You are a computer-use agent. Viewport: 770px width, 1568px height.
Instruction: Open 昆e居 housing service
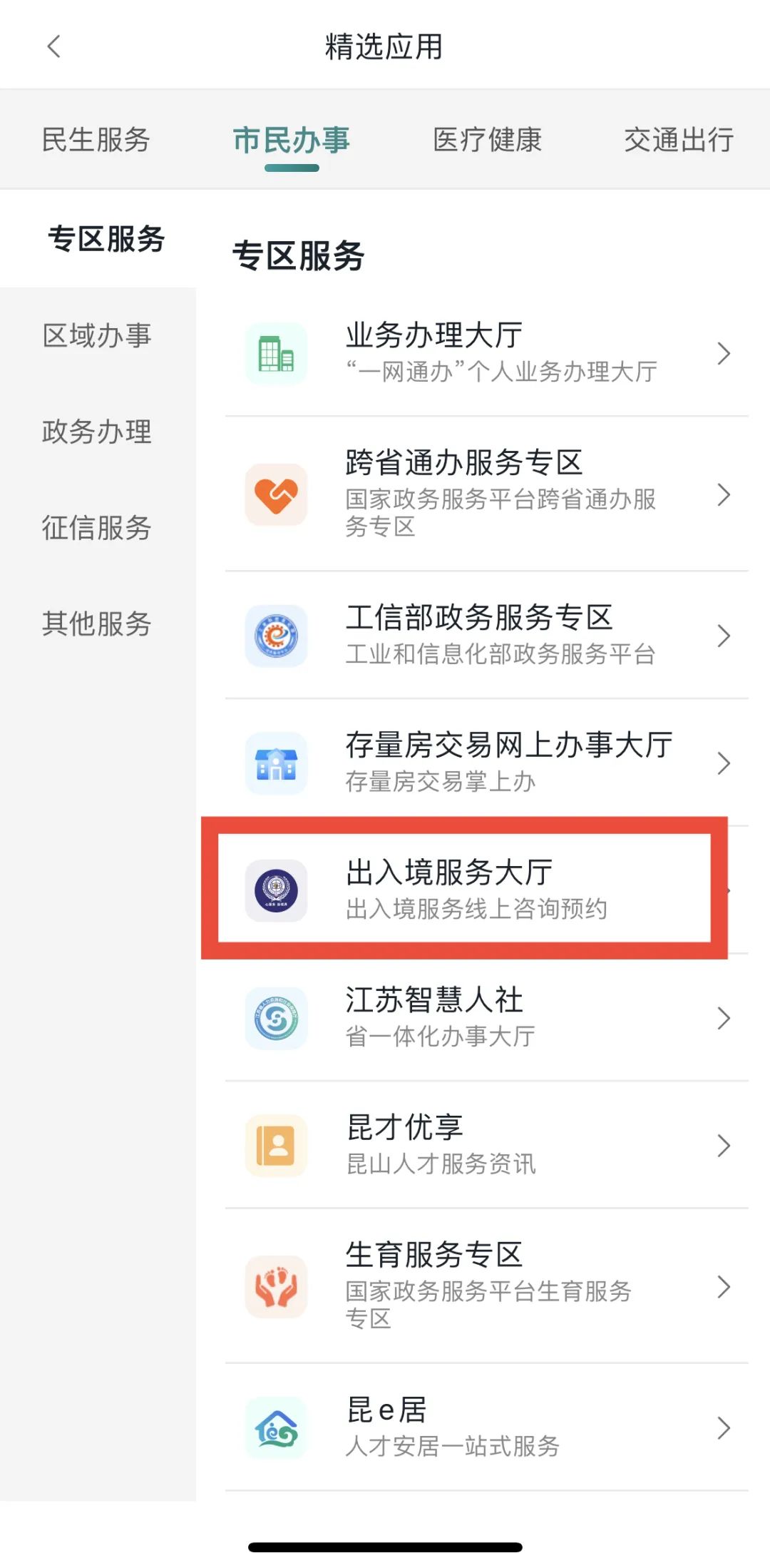486,1427
